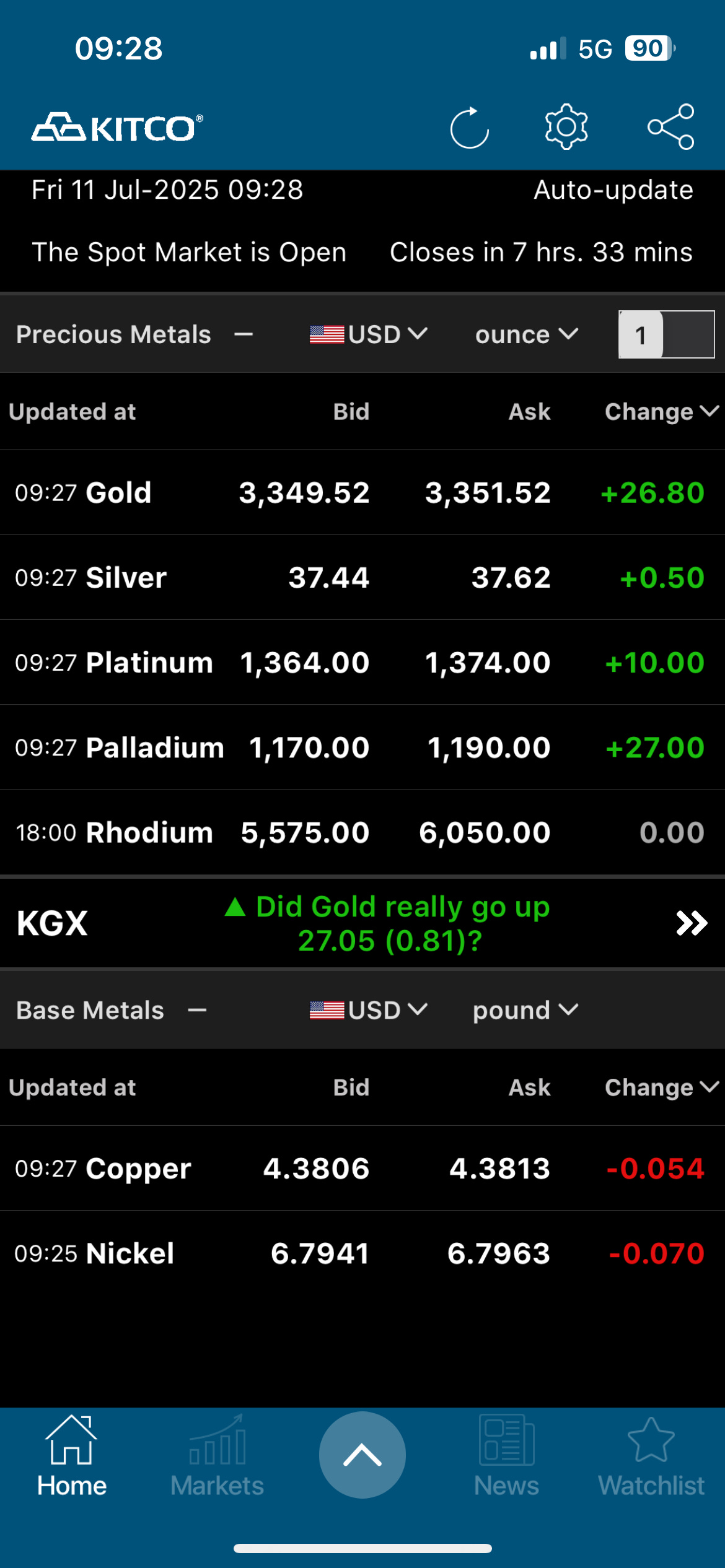
Task: Open the settings gear
Action: pyautogui.click(x=566, y=127)
